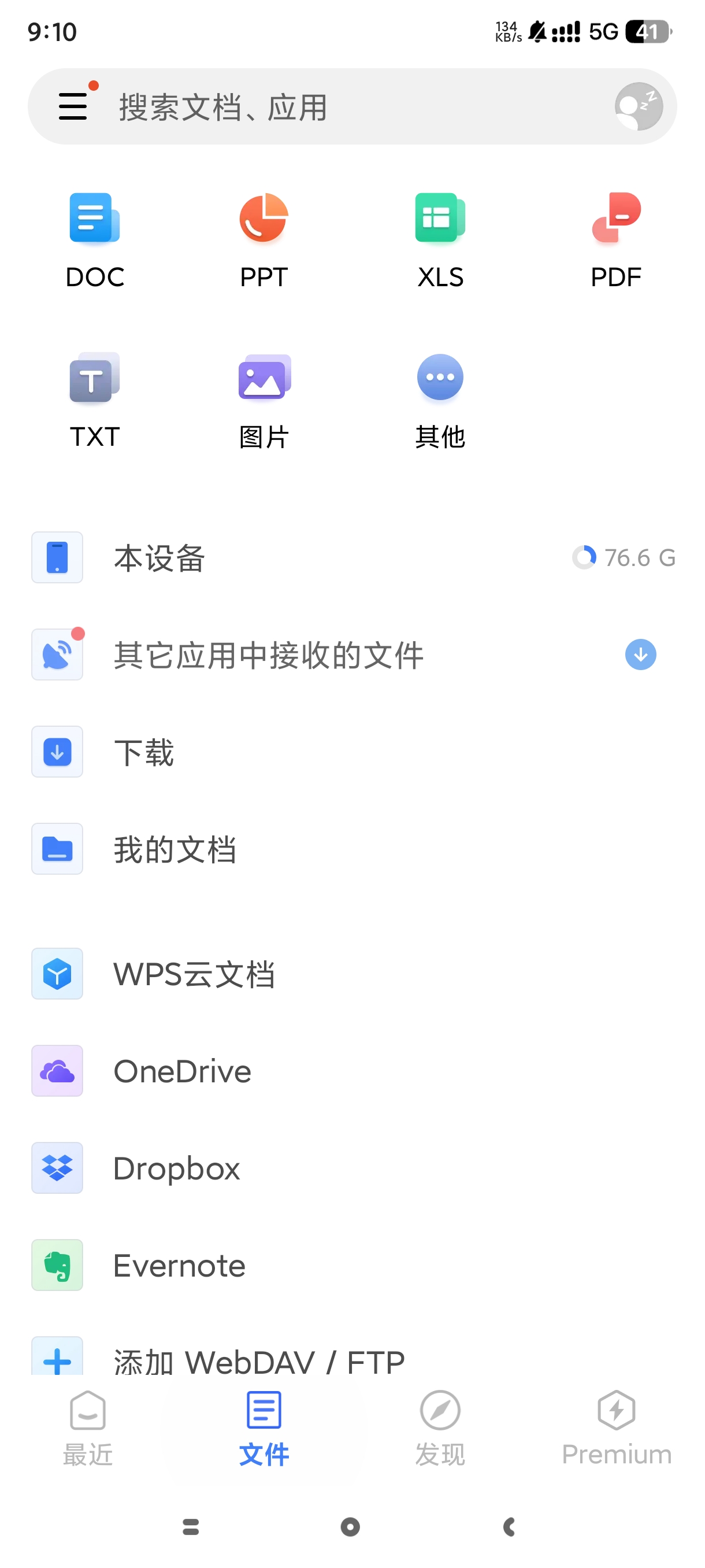
Task: Switch to the 发现 tab
Action: (440, 1428)
